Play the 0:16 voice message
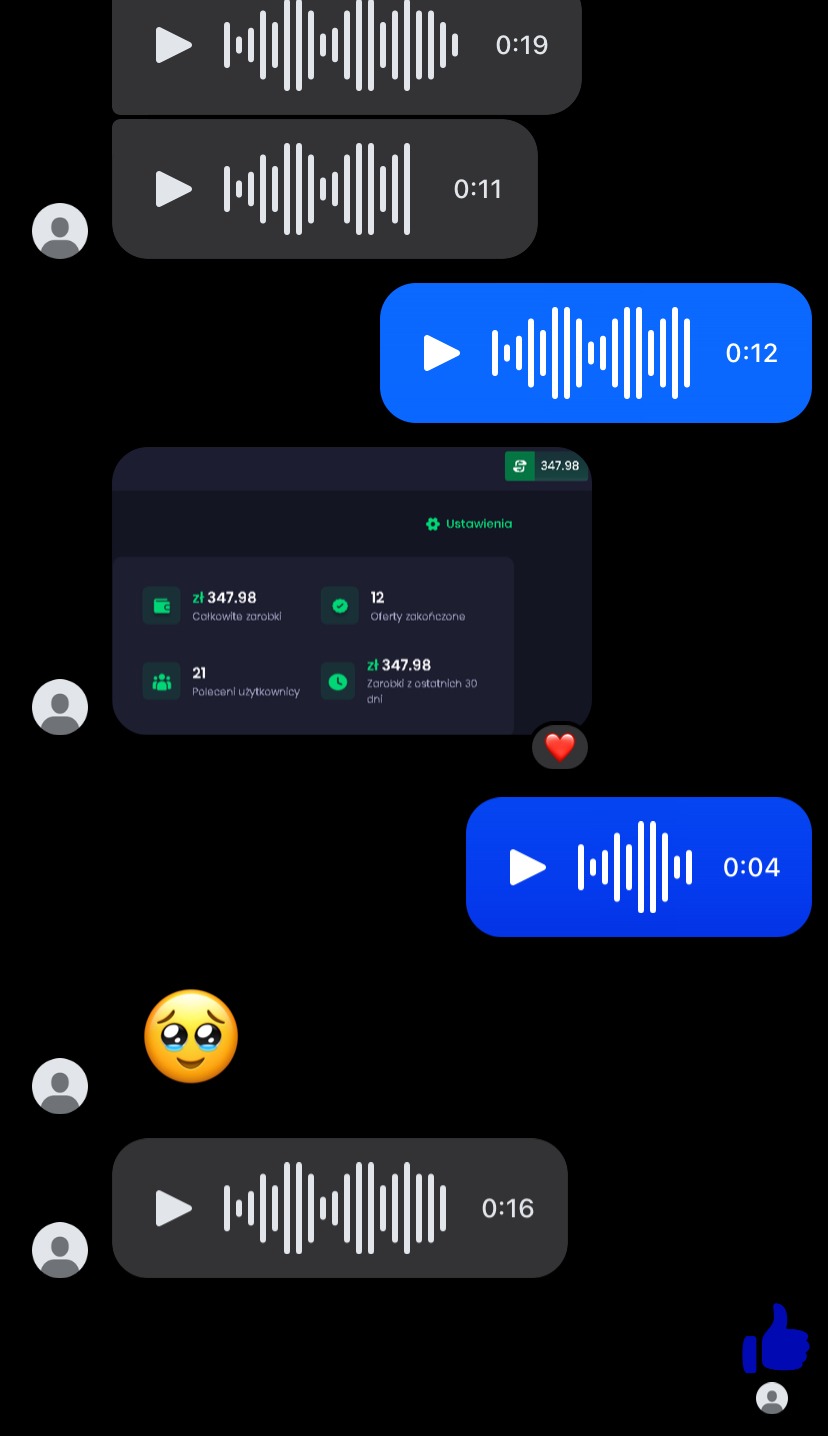This screenshot has width=828, height=1436. tap(173, 1208)
